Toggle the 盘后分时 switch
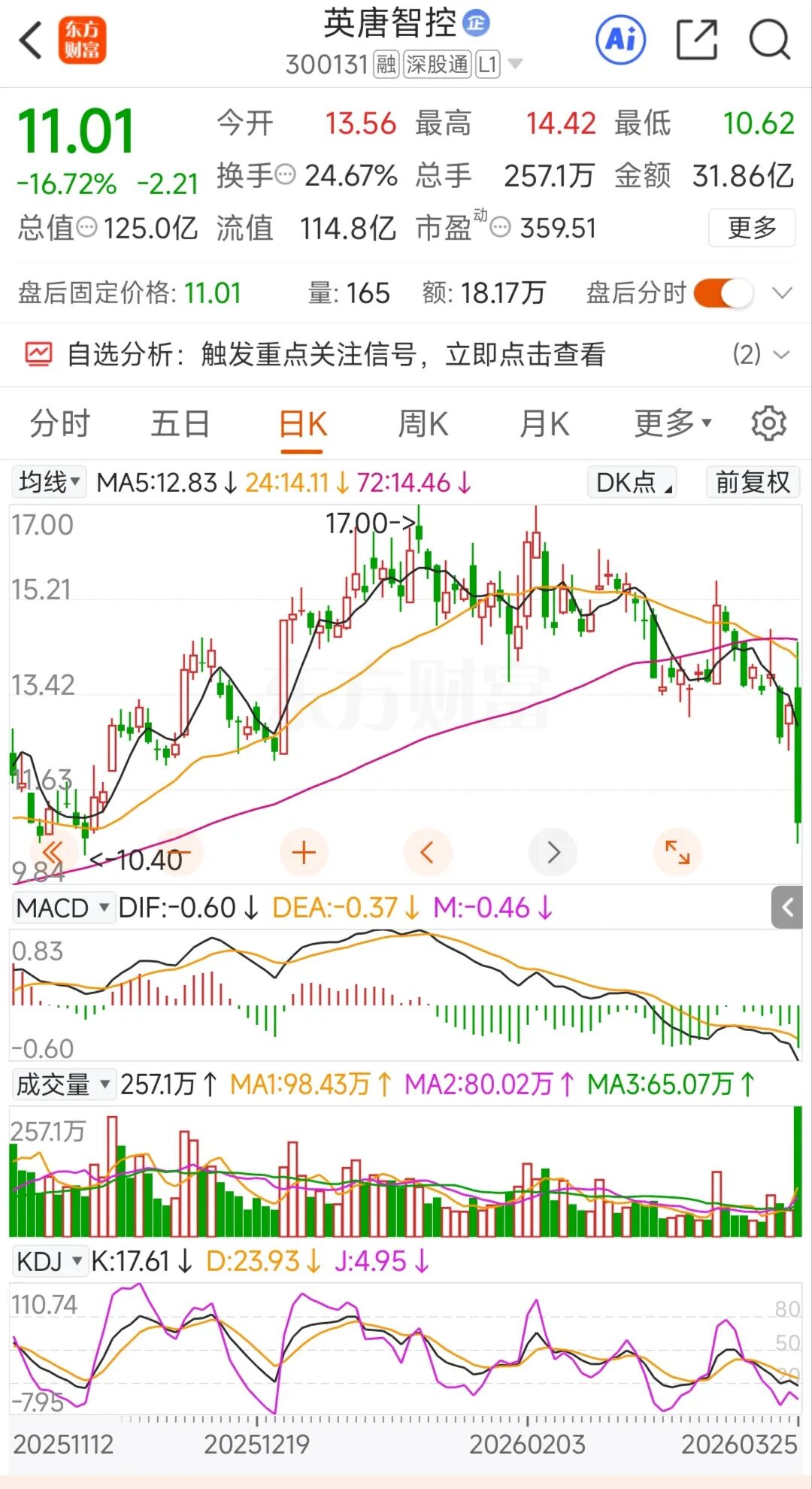The image size is (812, 1489). pos(723,293)
